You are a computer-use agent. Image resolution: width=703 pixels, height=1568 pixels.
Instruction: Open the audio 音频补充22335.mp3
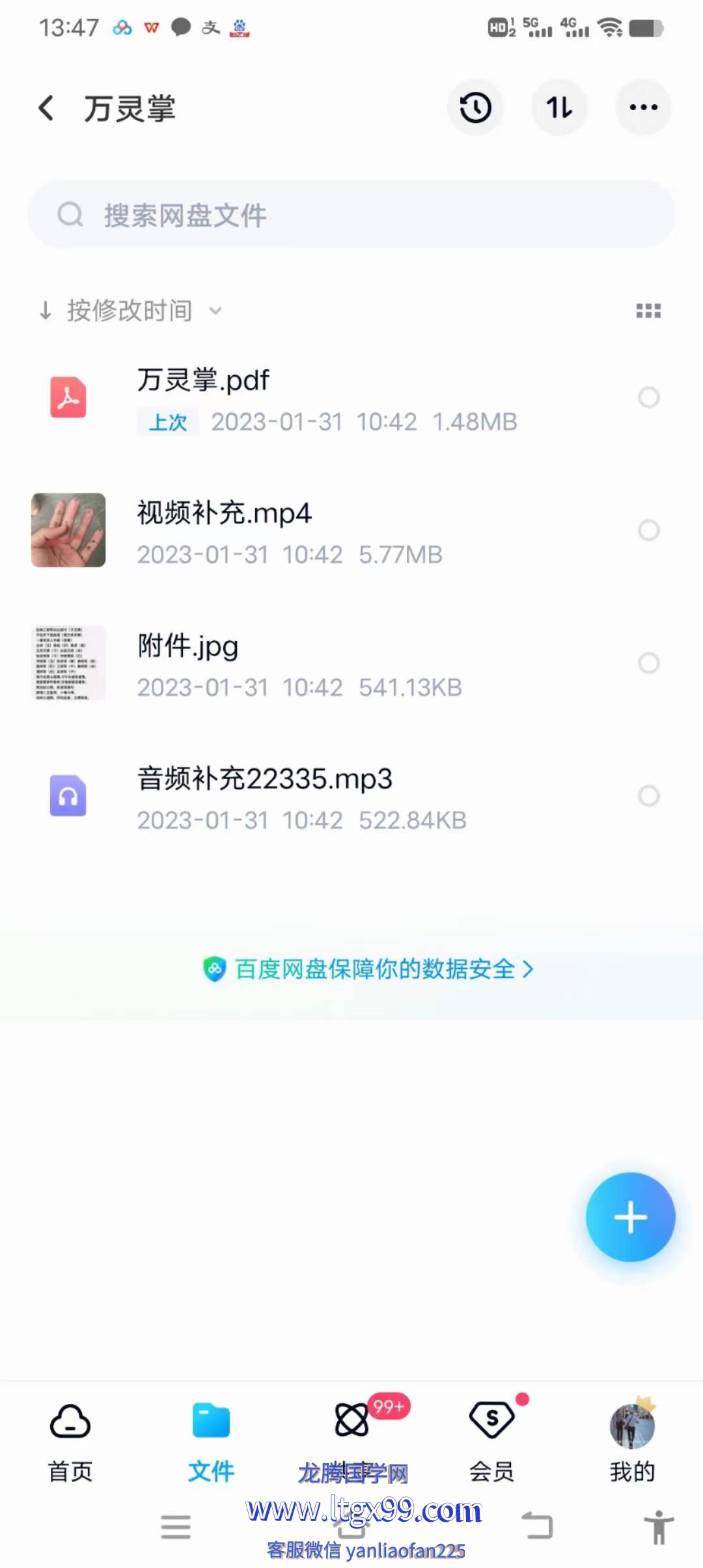point(325,796)
